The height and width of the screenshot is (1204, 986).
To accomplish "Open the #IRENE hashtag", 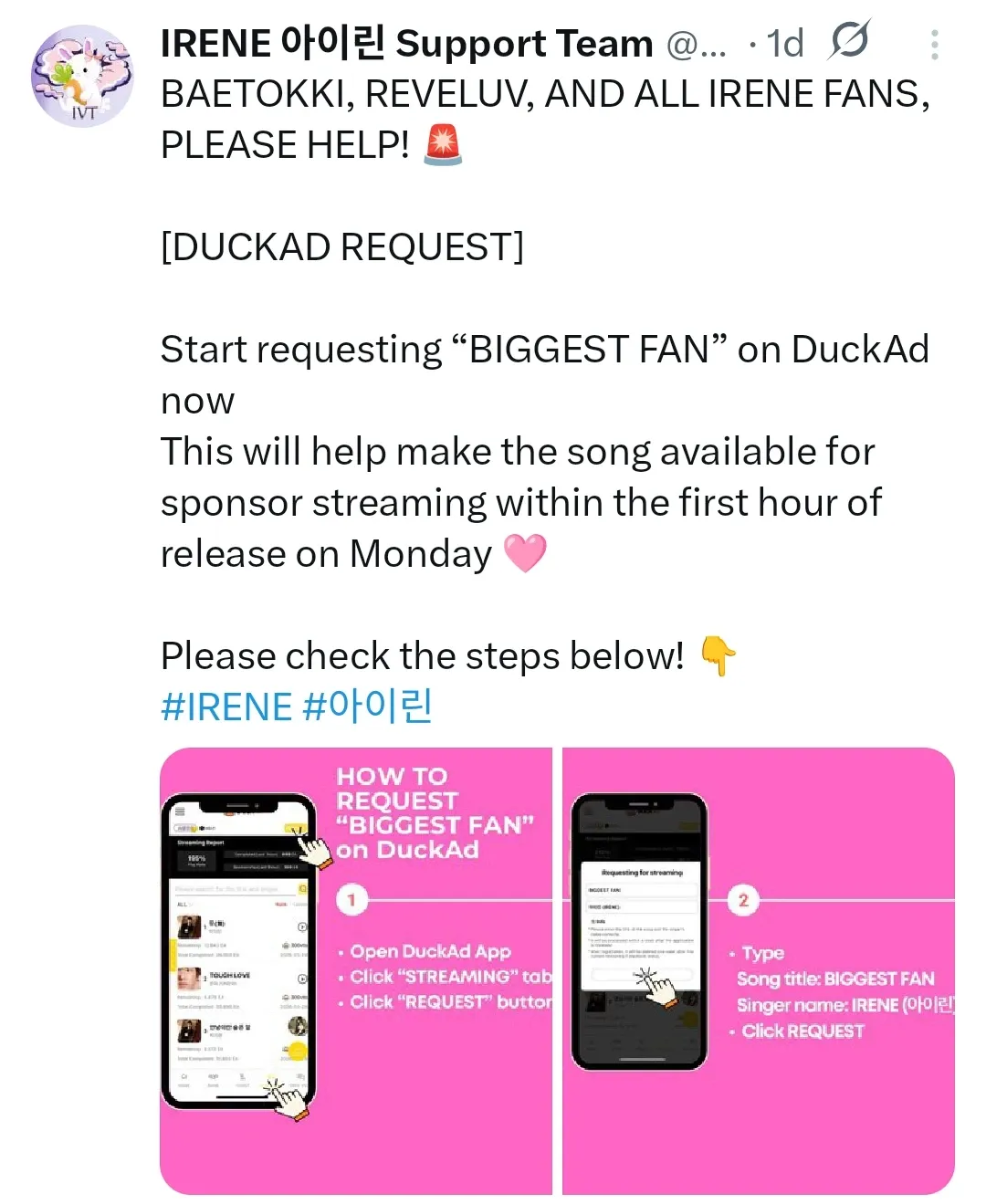I will [226, 707].
